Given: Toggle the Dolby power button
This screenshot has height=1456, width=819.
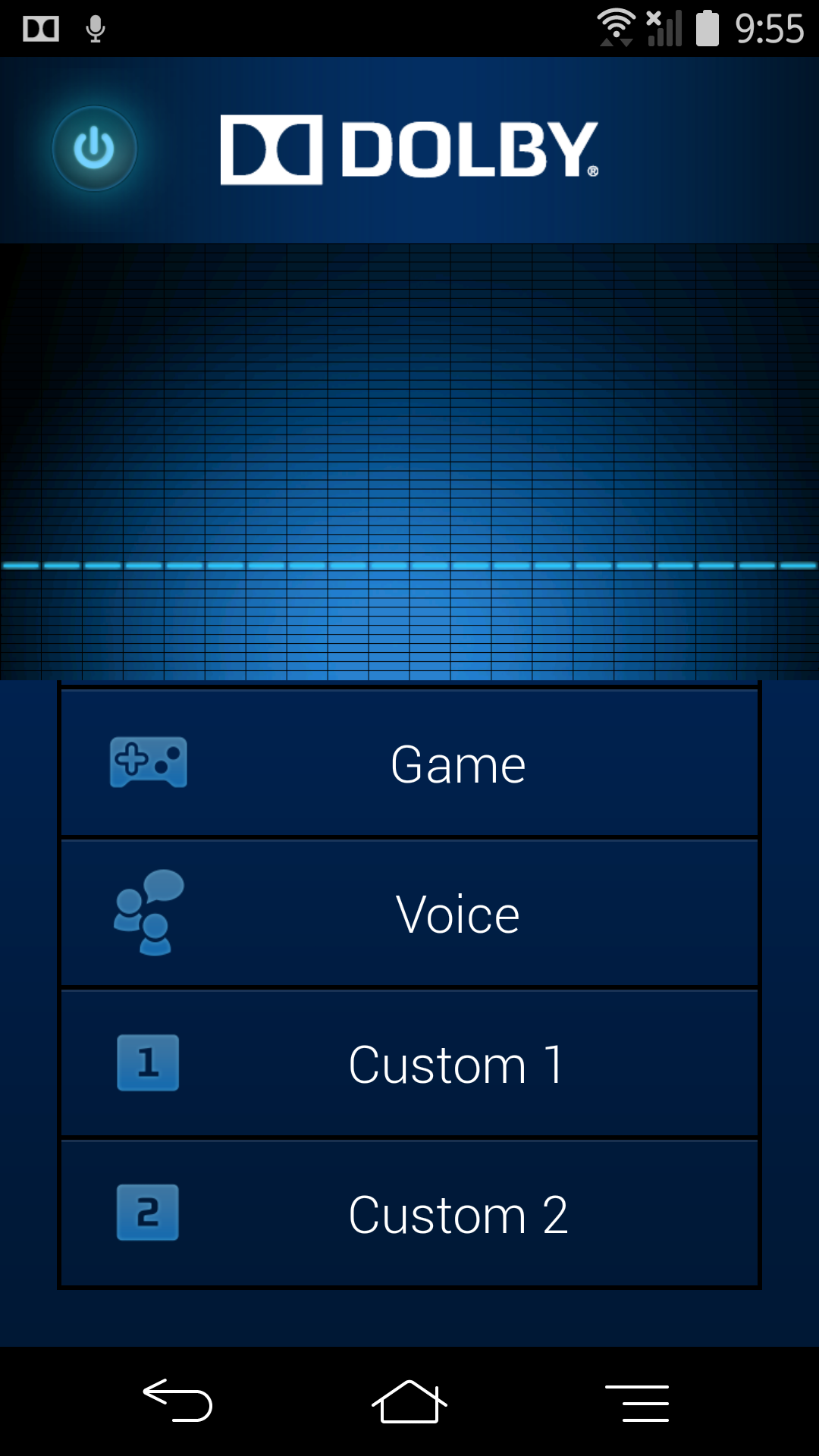Looking at the screenshot, I should pyautogui.click(x=94, y=149).
